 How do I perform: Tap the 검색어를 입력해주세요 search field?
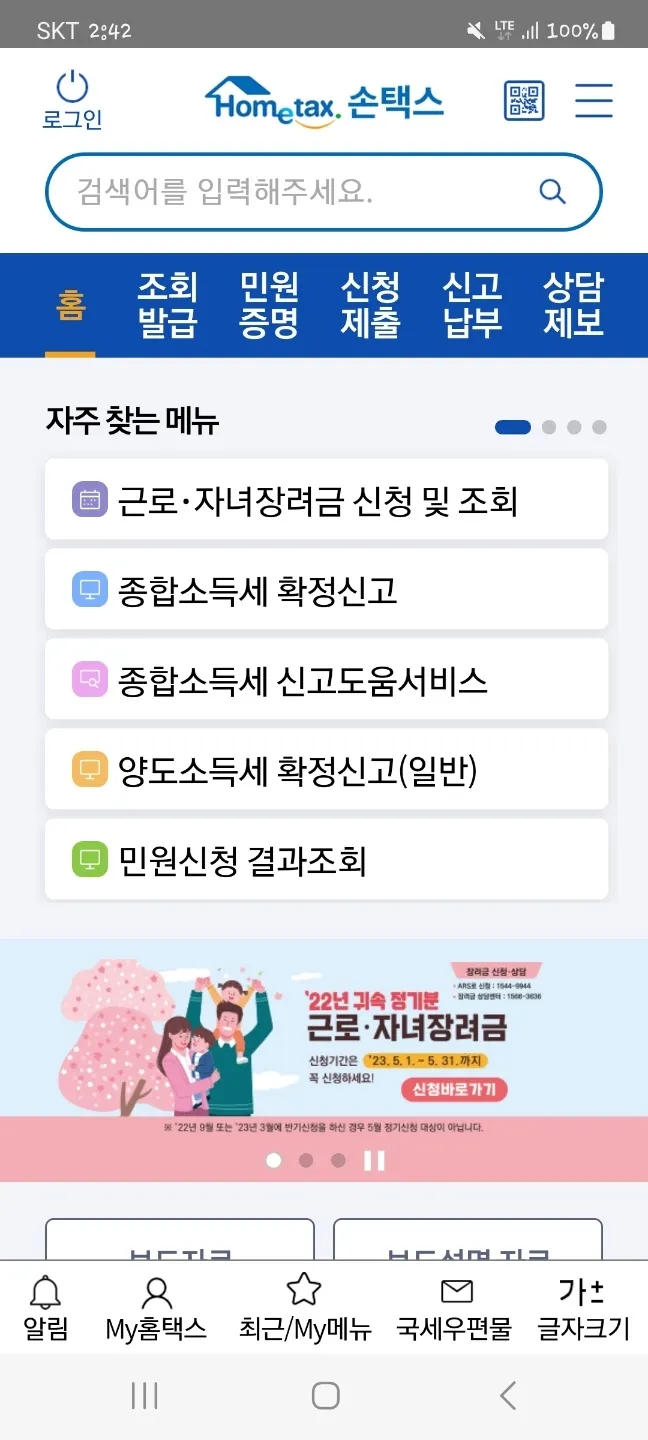(300, 191)
